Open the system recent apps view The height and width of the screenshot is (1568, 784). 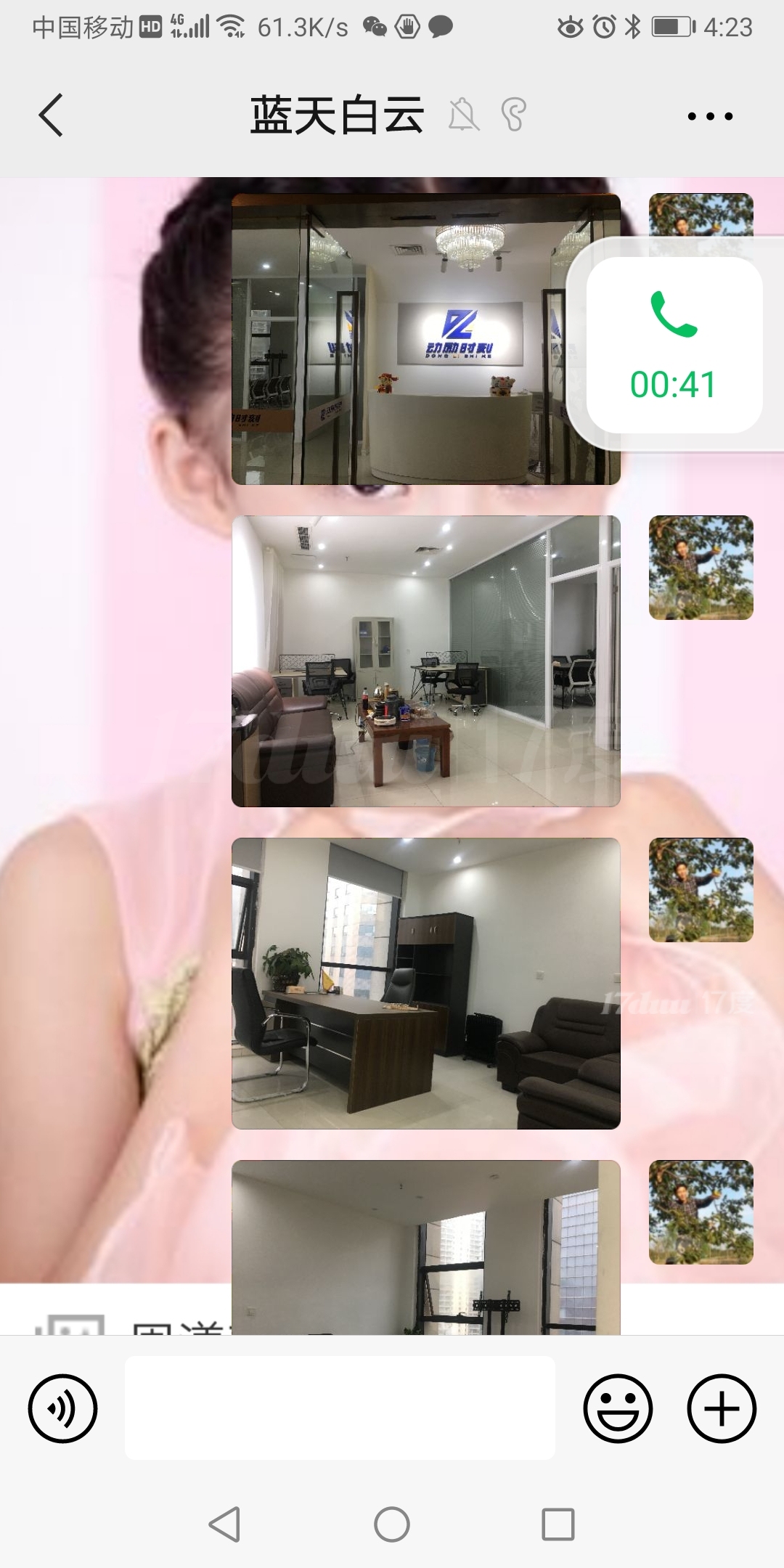coord(558,1524)
